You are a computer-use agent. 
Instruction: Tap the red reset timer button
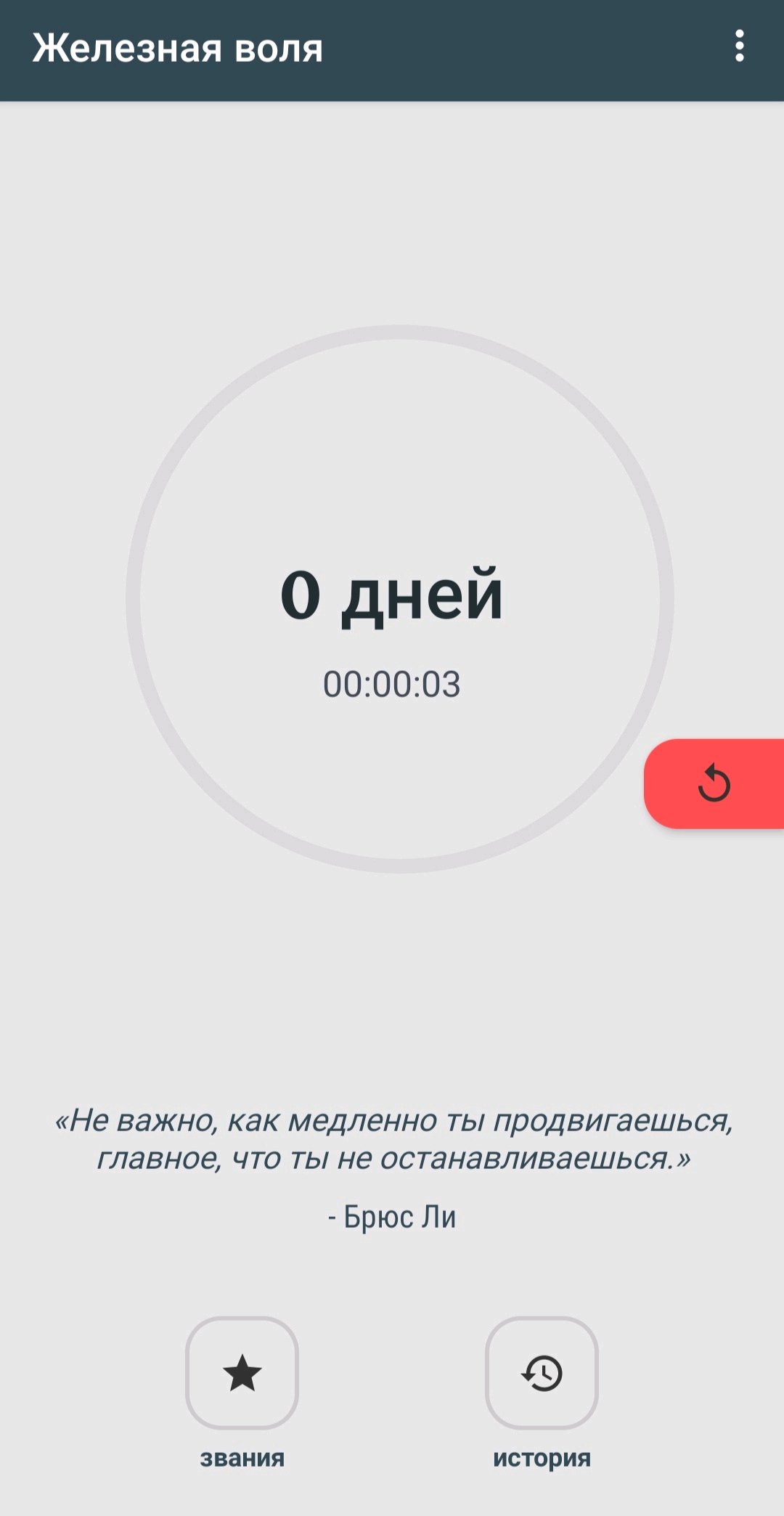[714, 783]
